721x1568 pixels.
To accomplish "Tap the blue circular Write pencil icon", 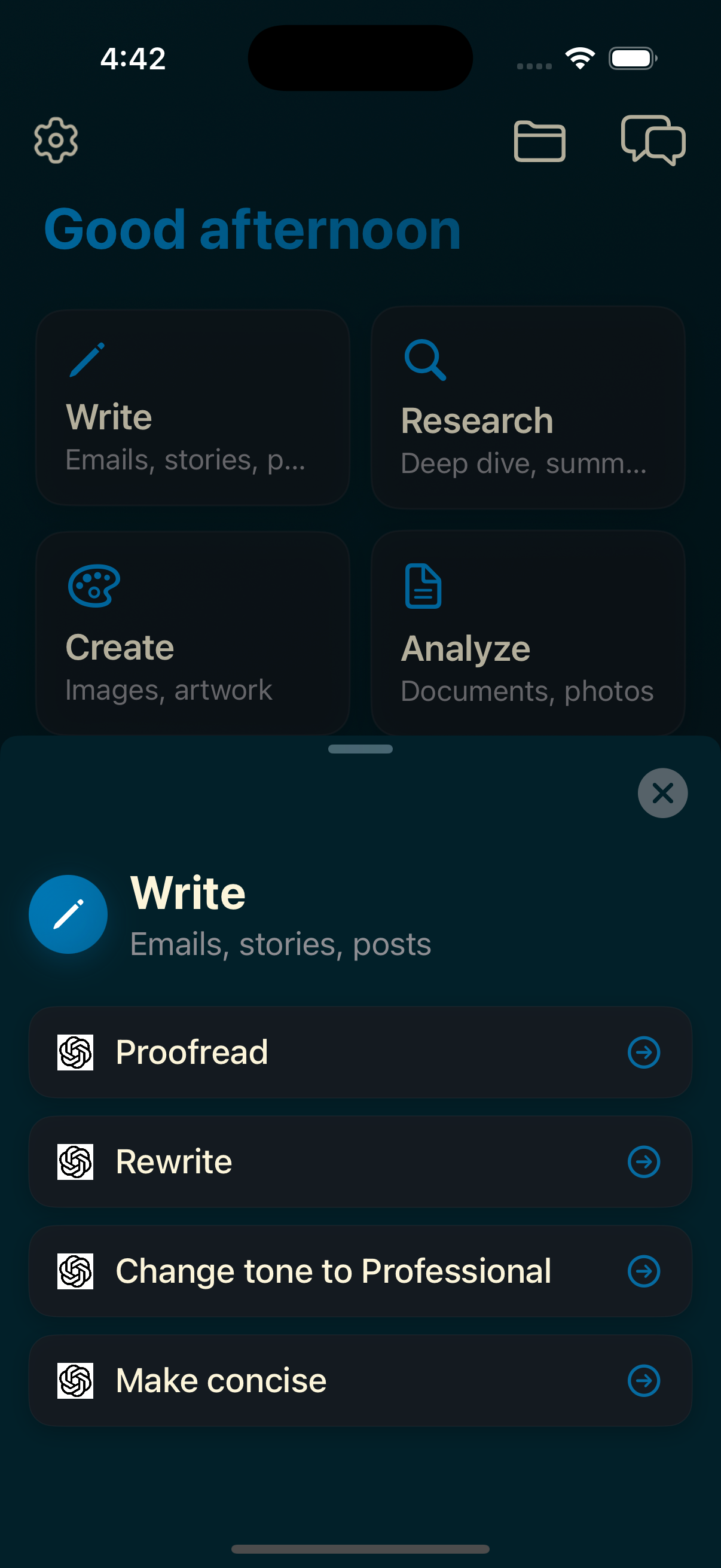I will point(68,914).
